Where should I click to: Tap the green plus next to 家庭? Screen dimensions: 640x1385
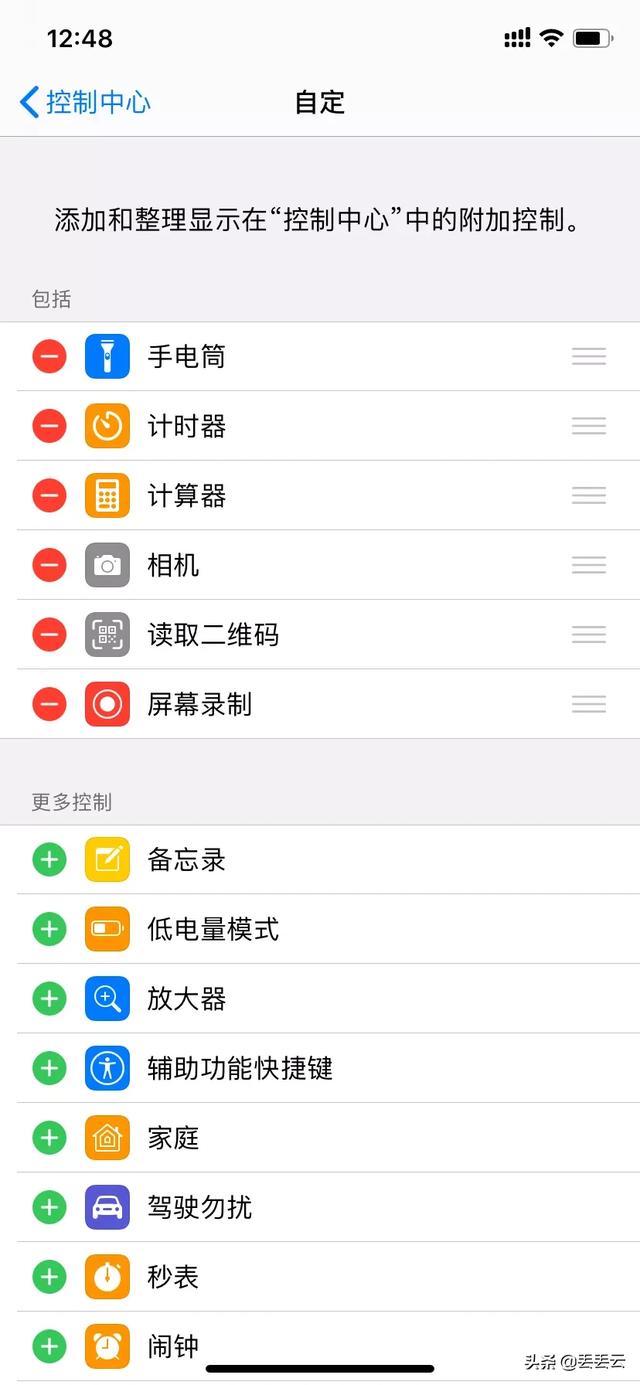coord(49,1138)
